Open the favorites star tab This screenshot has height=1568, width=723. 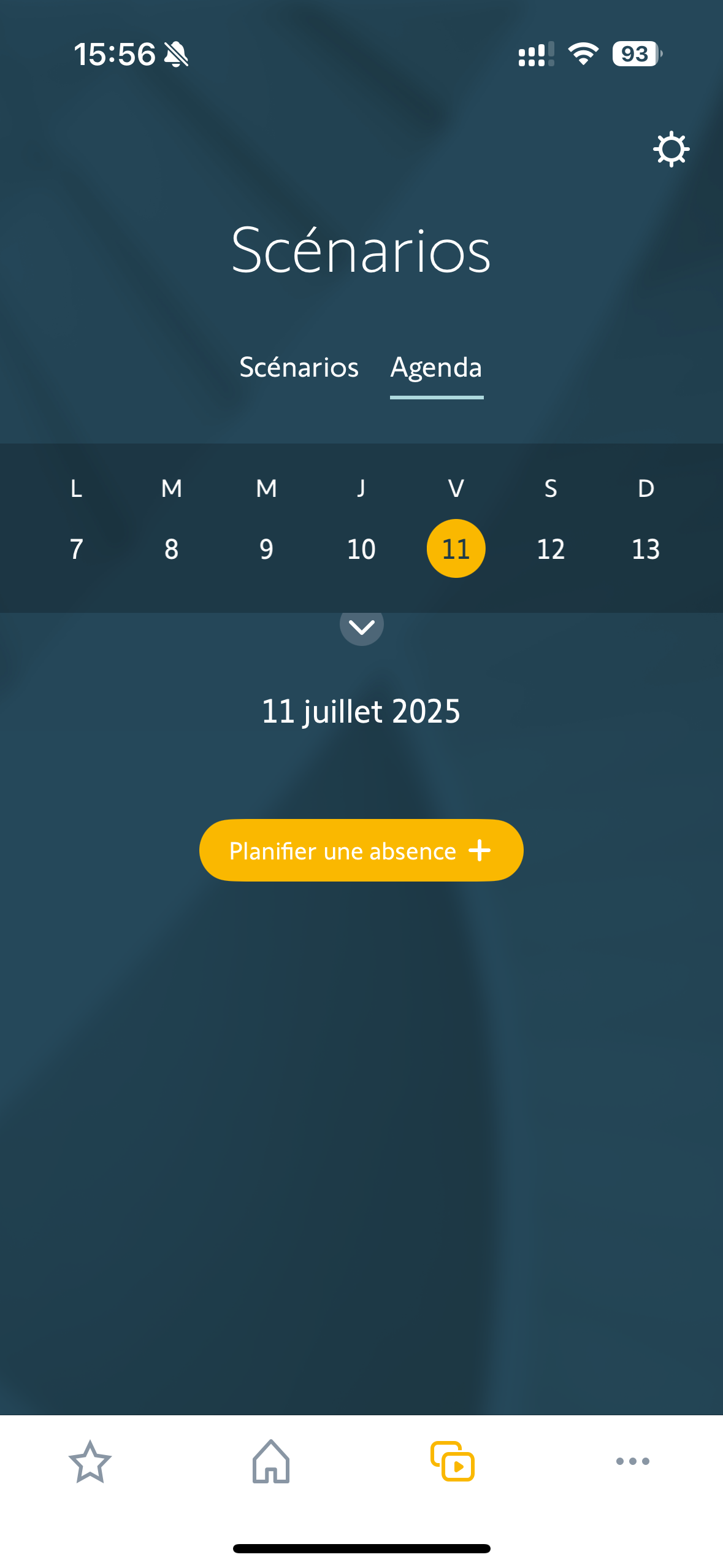tap(90, 1461)
